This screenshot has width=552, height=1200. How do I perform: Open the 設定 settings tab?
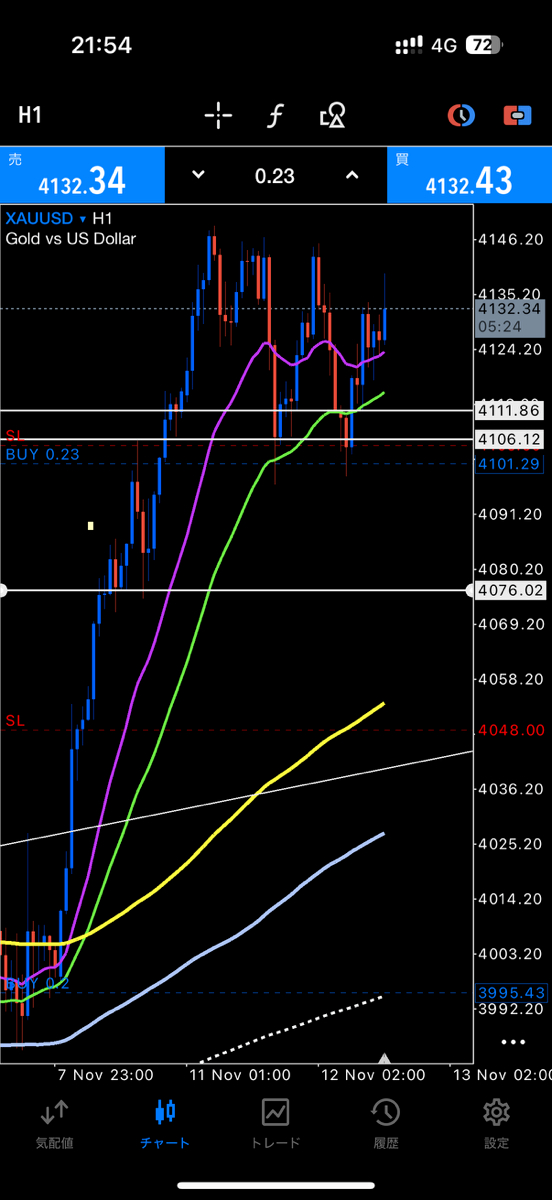point(496,1123)
